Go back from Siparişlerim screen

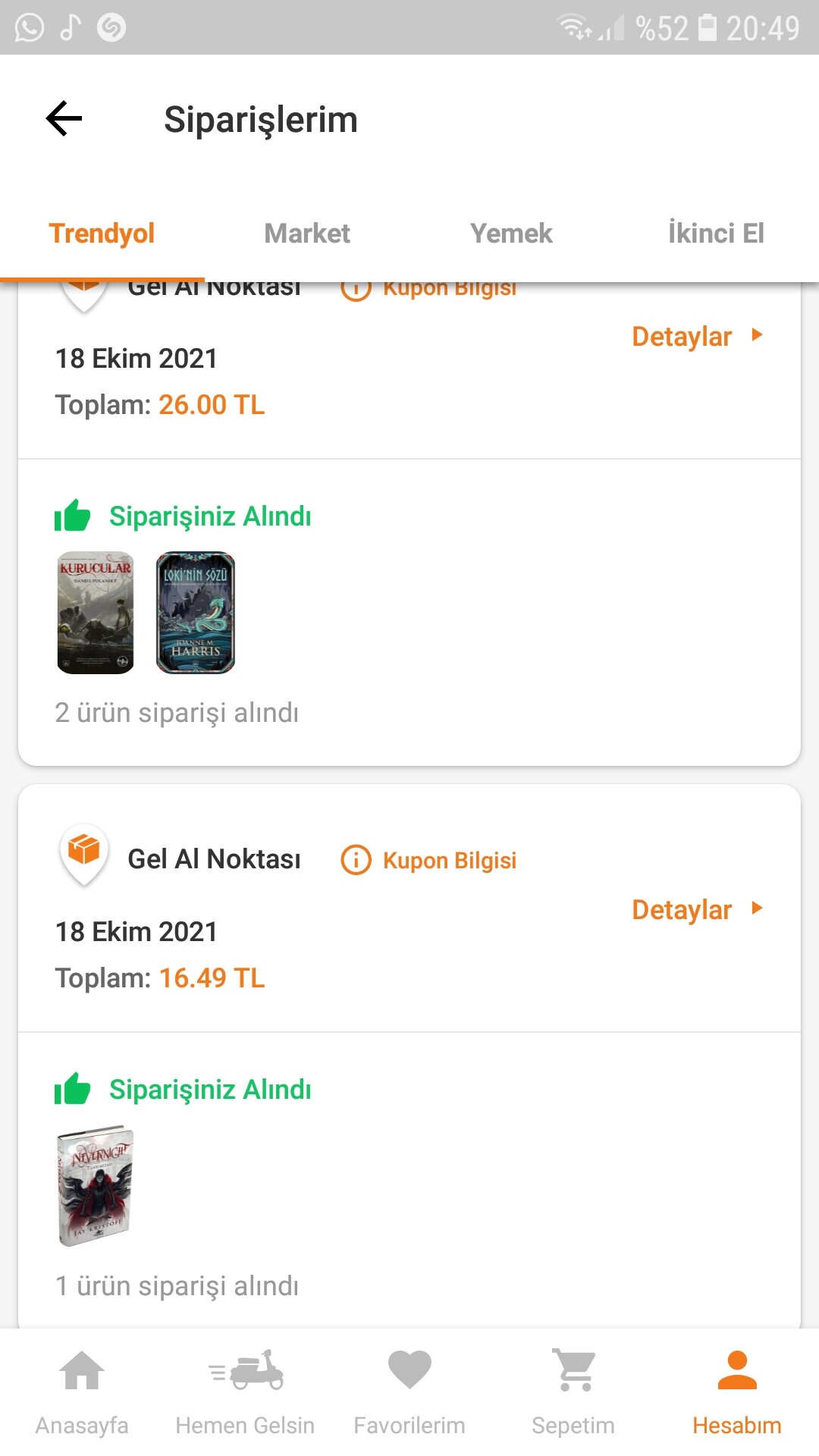[64, 119]
